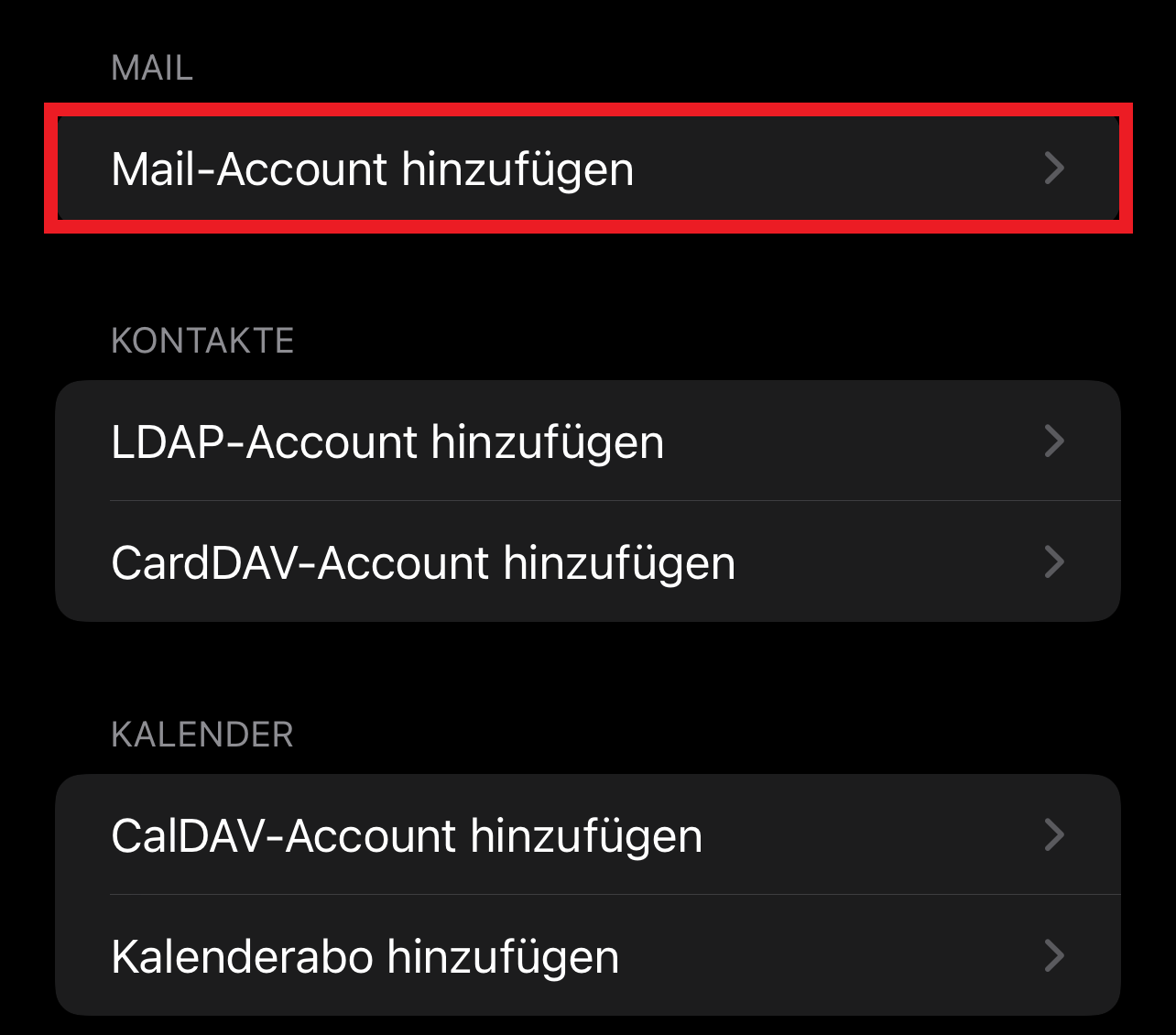Open Mail-Account hinzufügen
The height and width of the screenshot is (1035, 1176).
pyautogui.click(x=586, y=169)
